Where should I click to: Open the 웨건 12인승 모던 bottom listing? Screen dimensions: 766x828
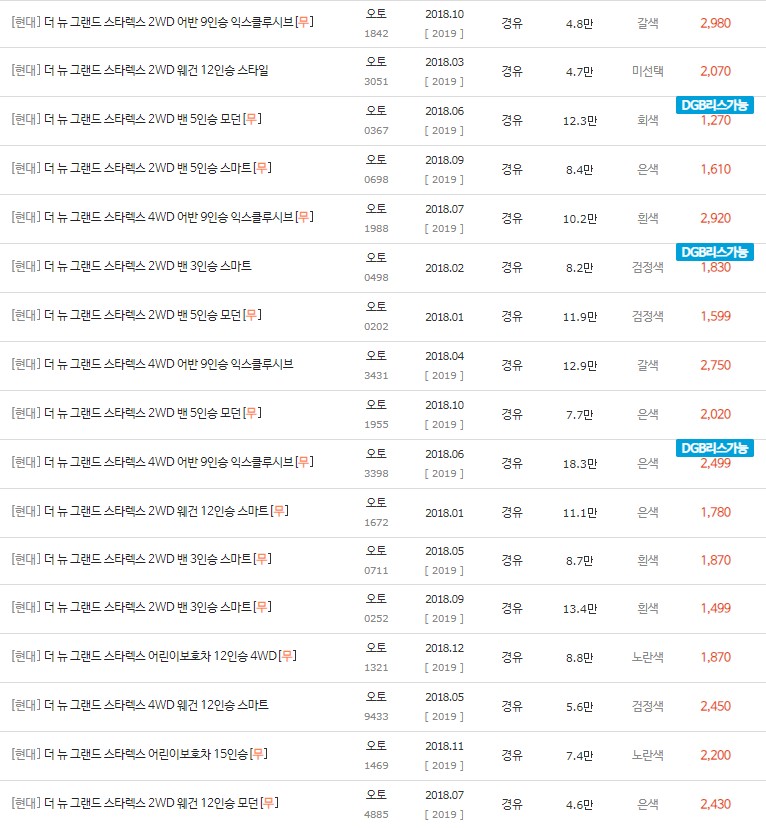click(150, 804)
